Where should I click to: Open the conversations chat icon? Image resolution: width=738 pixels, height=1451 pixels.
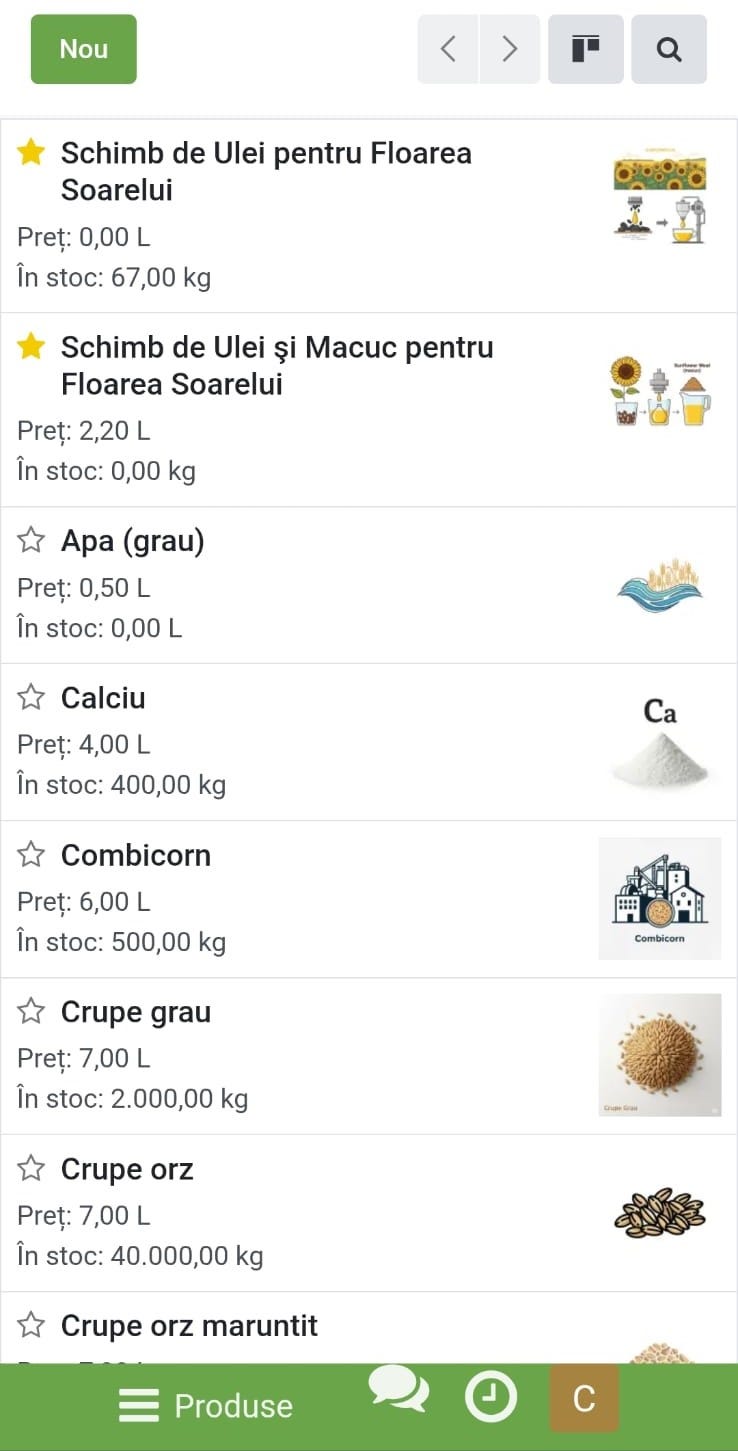tap(398, 1390)
